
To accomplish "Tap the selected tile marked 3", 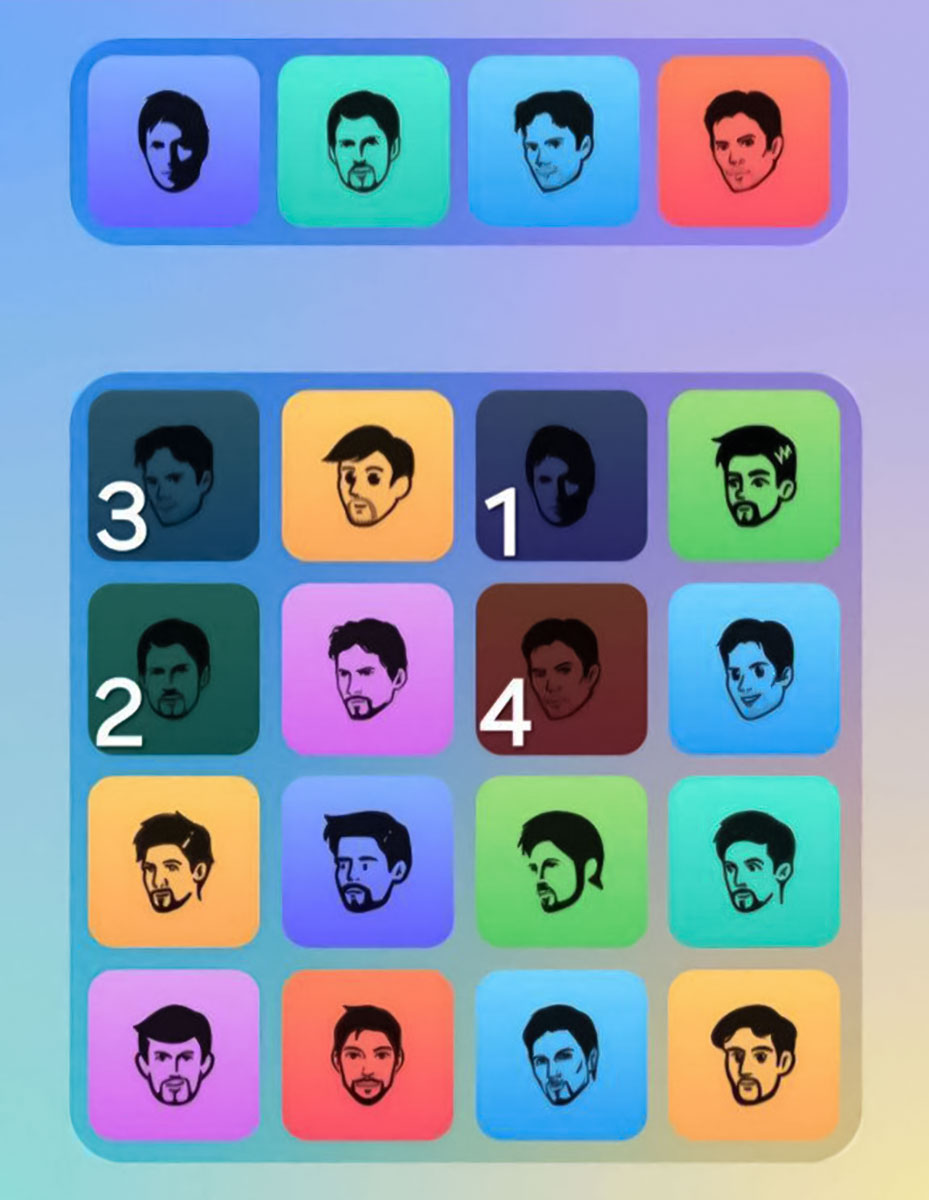I will (x=174, y=475).
